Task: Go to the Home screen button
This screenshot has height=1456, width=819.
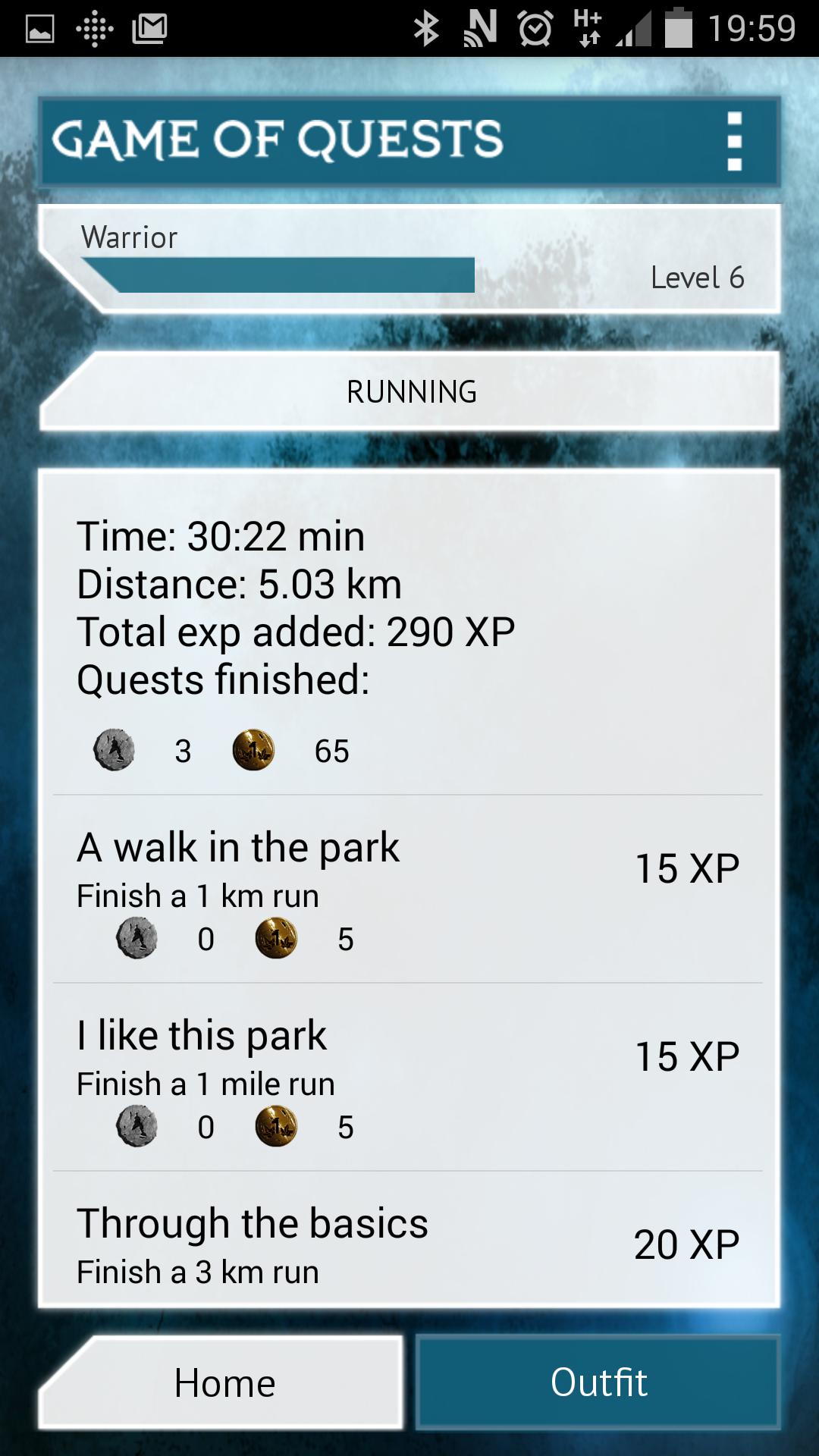Action: click(x=224, y=1382)
